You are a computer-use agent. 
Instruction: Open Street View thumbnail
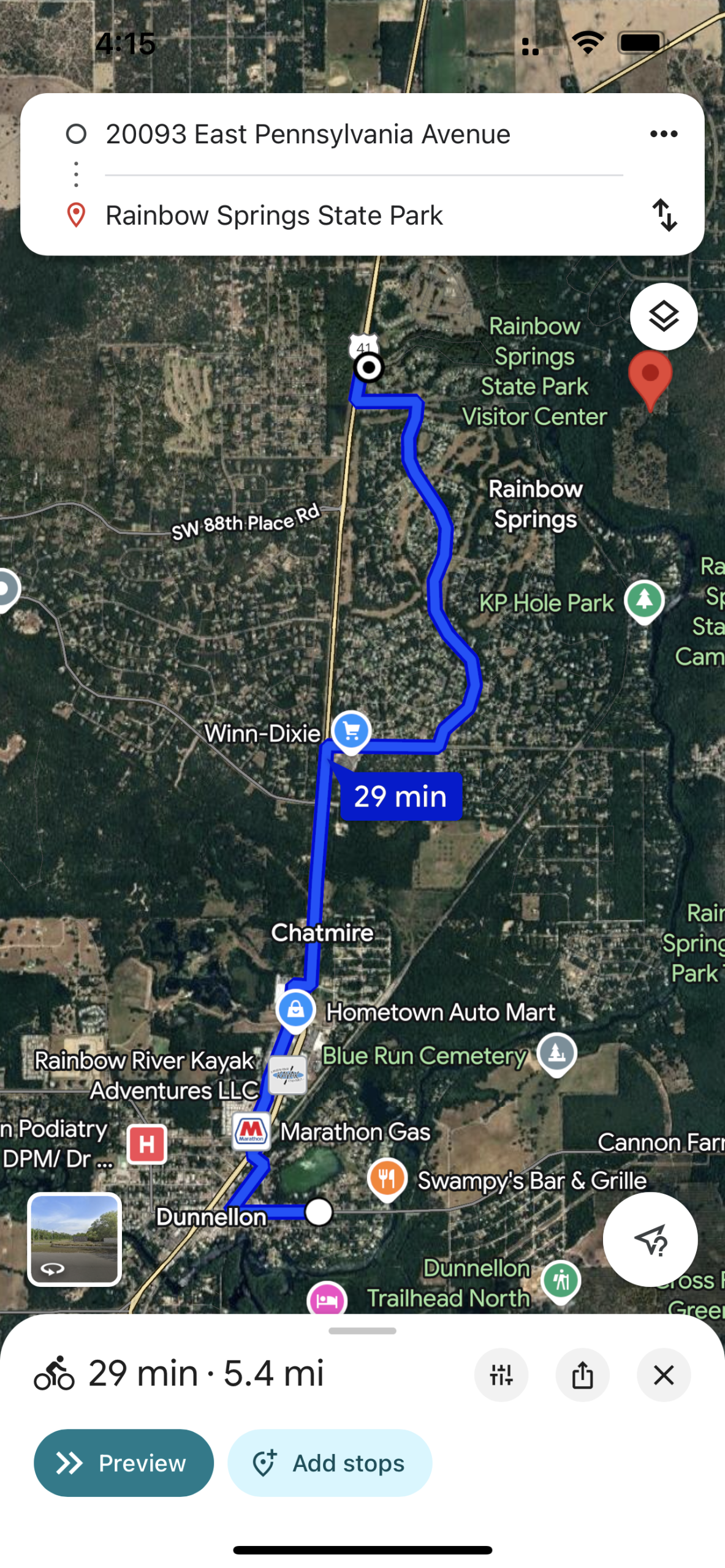(x=75, y=1239)
